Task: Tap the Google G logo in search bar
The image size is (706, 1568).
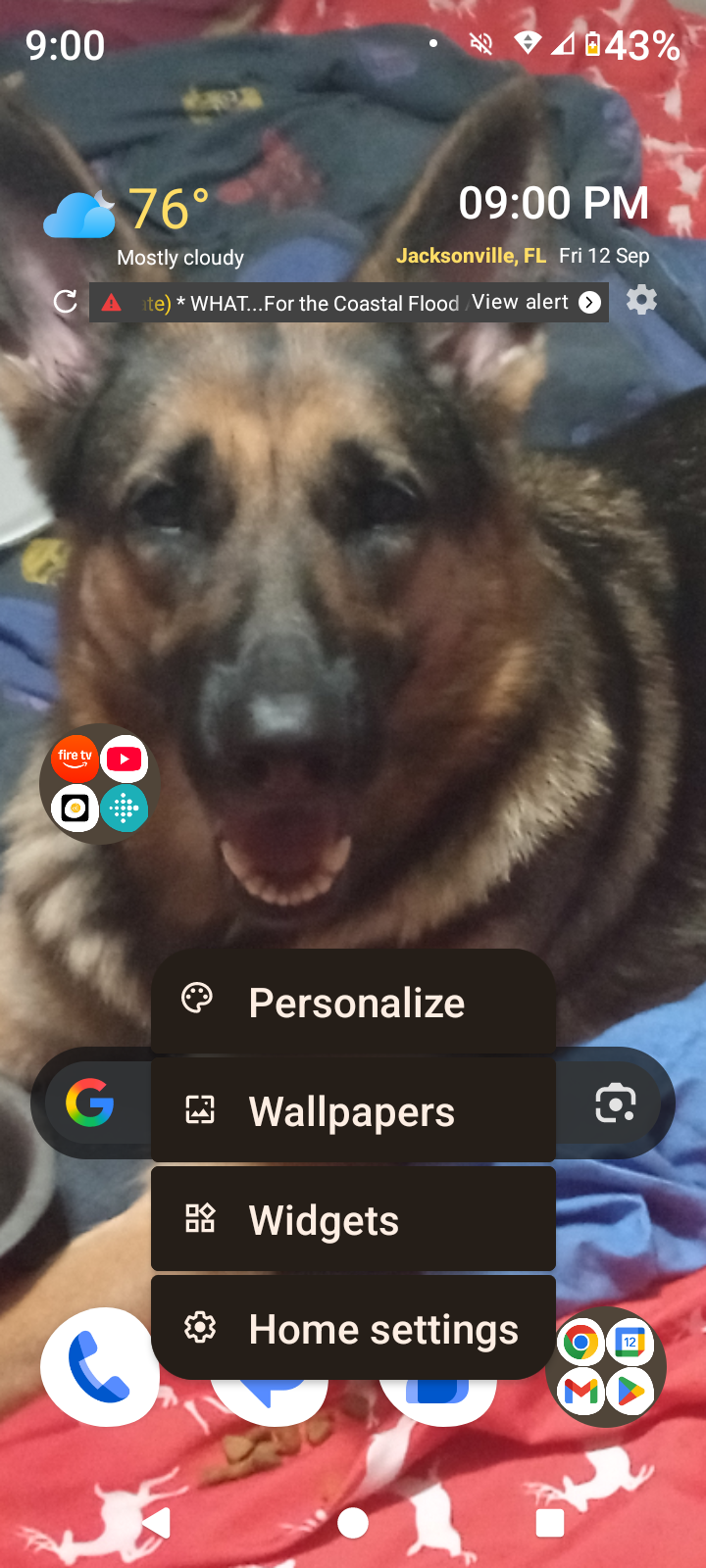Action: pyautogui.click(x=90, y=1102)
